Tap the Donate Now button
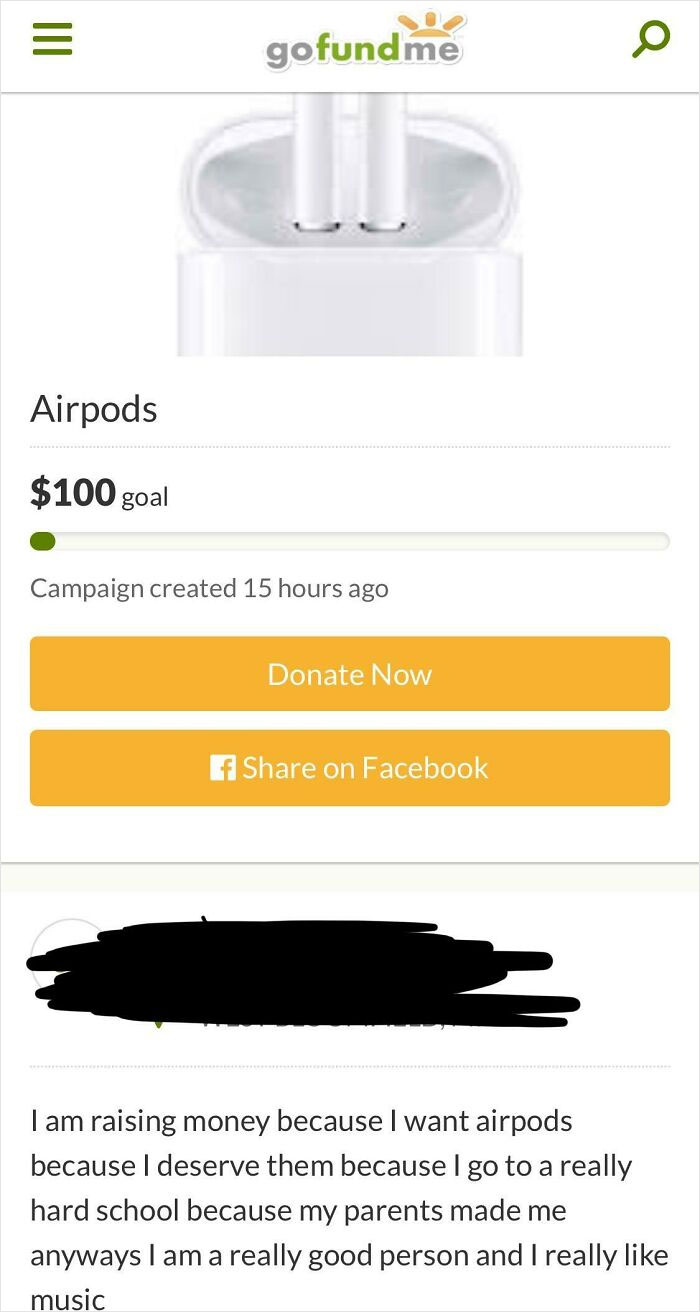700x1312 pixels. pyautogui.click(x=349, y=674)
